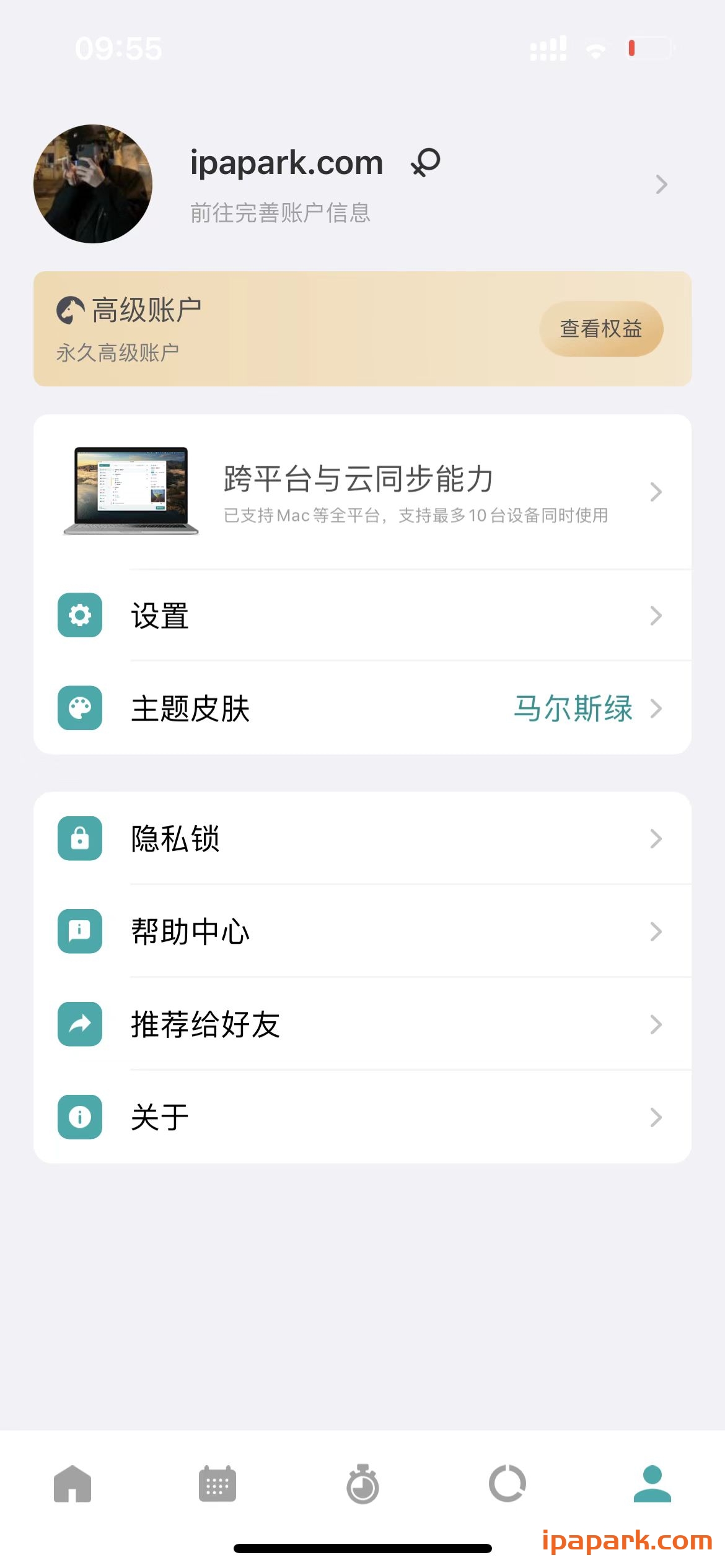Select the calendar icon in bottom bar
Image resolution: width=725 pixels, height=1568 pixels.
tap(217, 1483)
